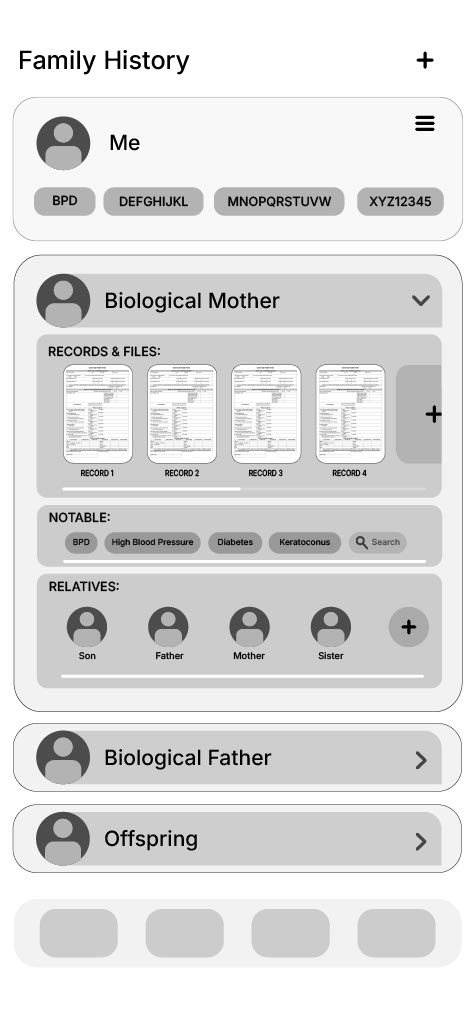Expand the Biological Father section
This screenshot has width=473, height=1024.
[x=421, y=760]
